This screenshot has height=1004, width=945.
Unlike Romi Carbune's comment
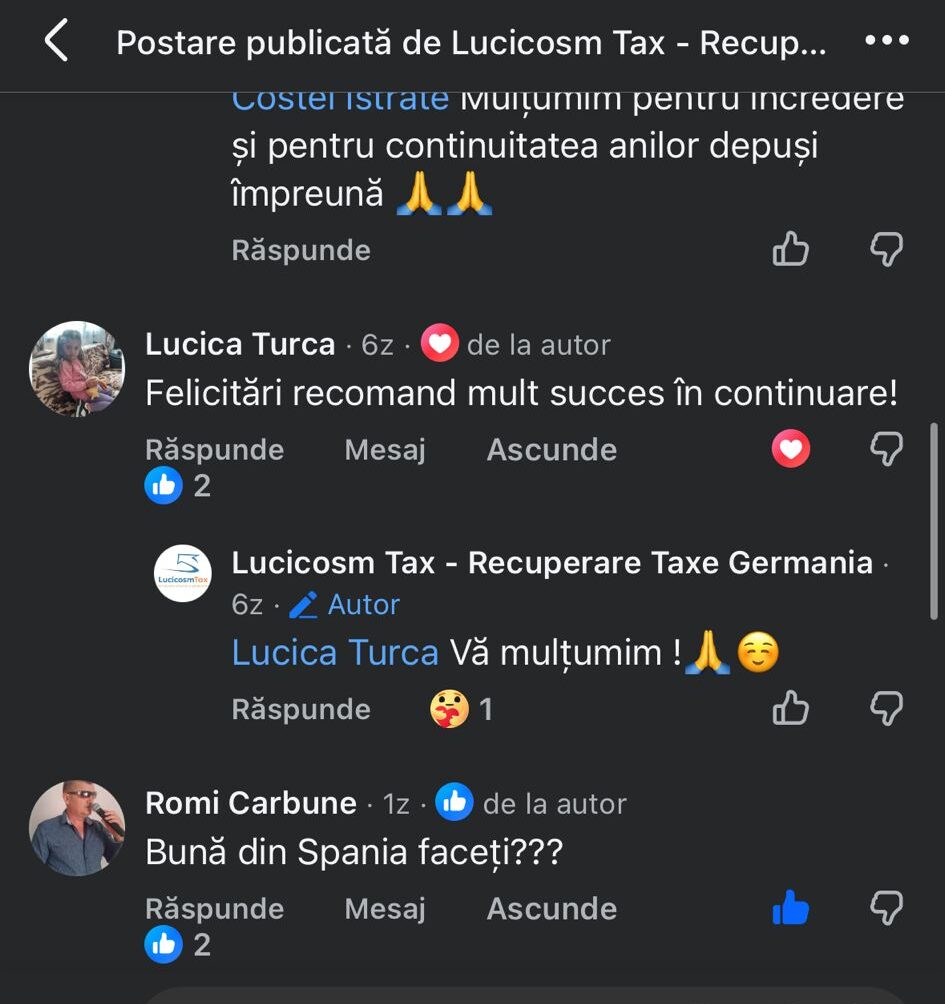pos(790,909)
